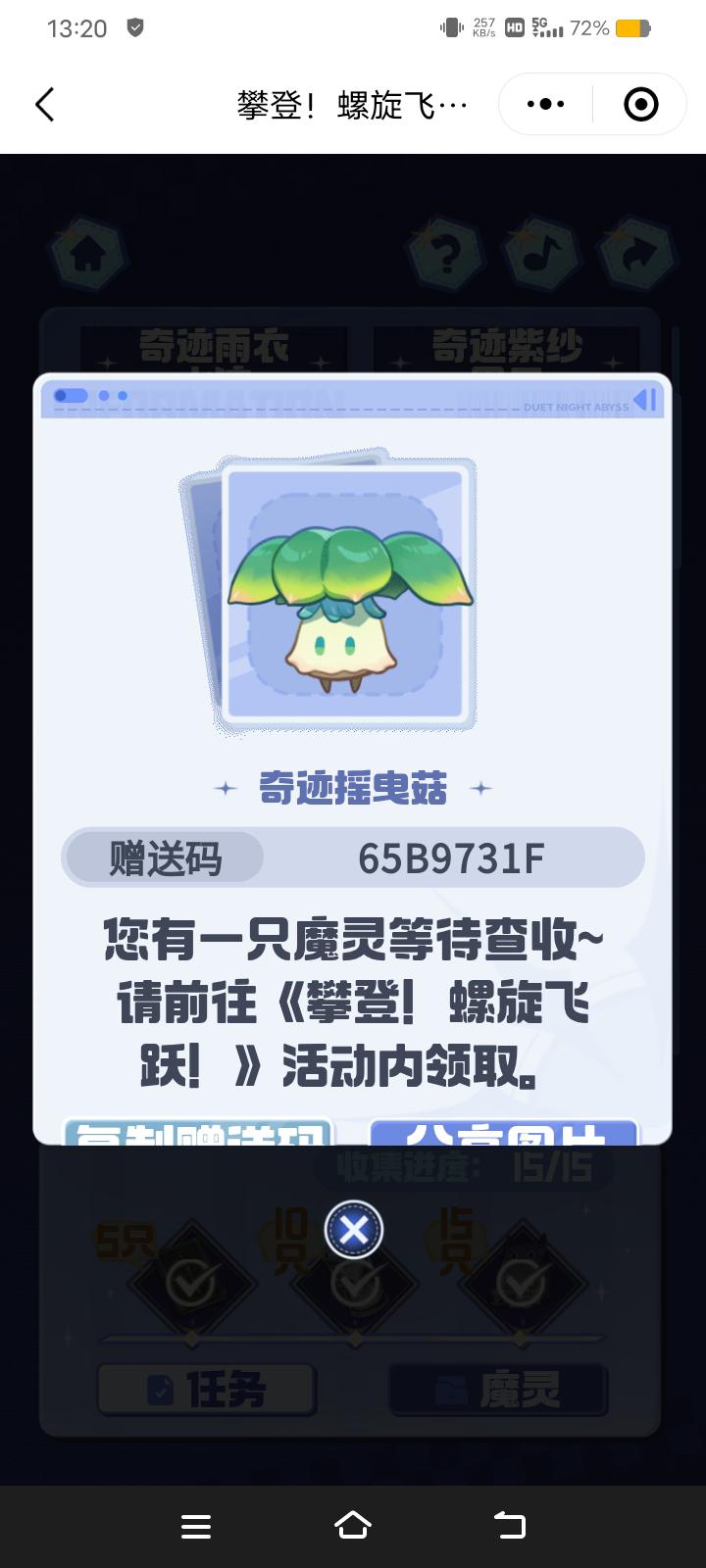The width and height of the screenshot is (706, 1568).
Task: Close the mini program with the circle icon
Action: pyautogui.click(x=640, y=104)
